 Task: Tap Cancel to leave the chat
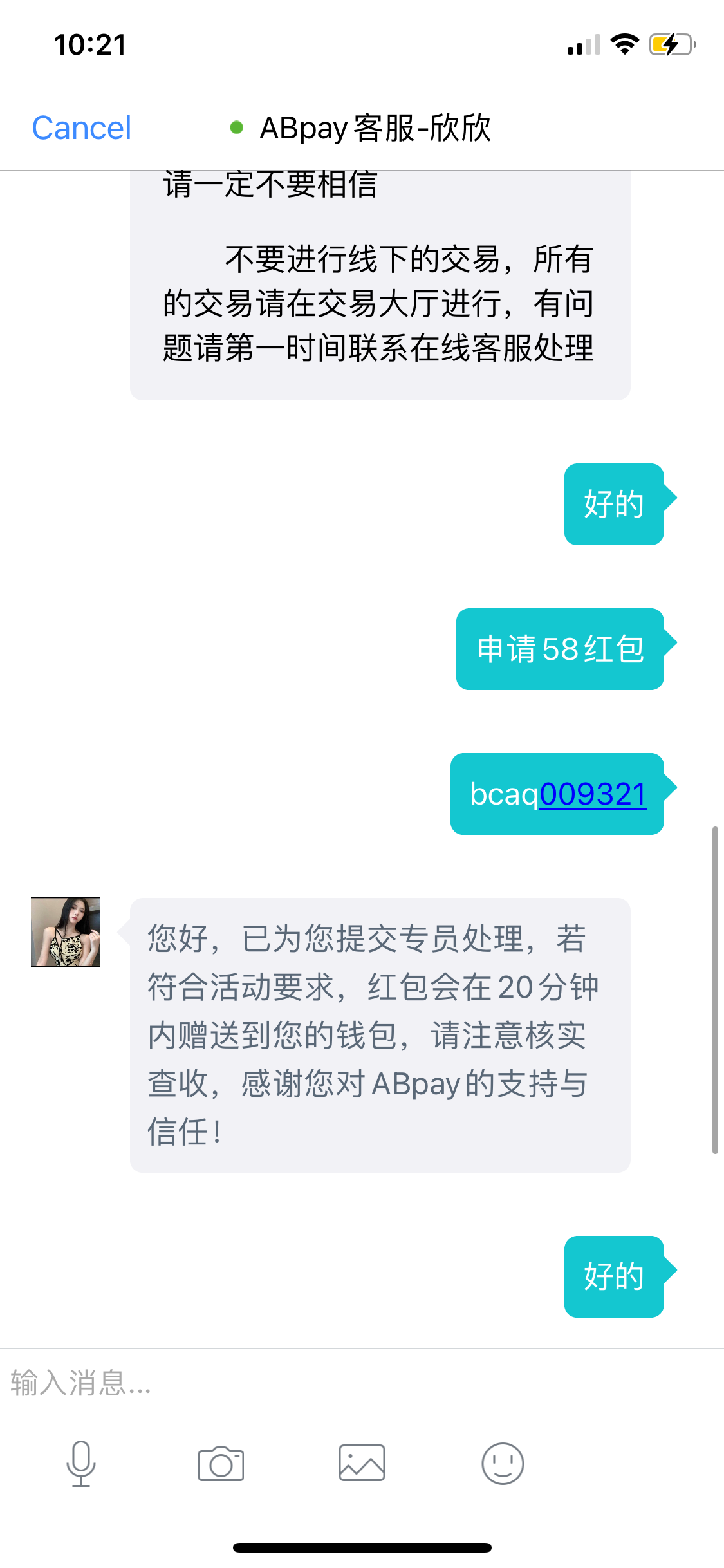tap(82, 127)
